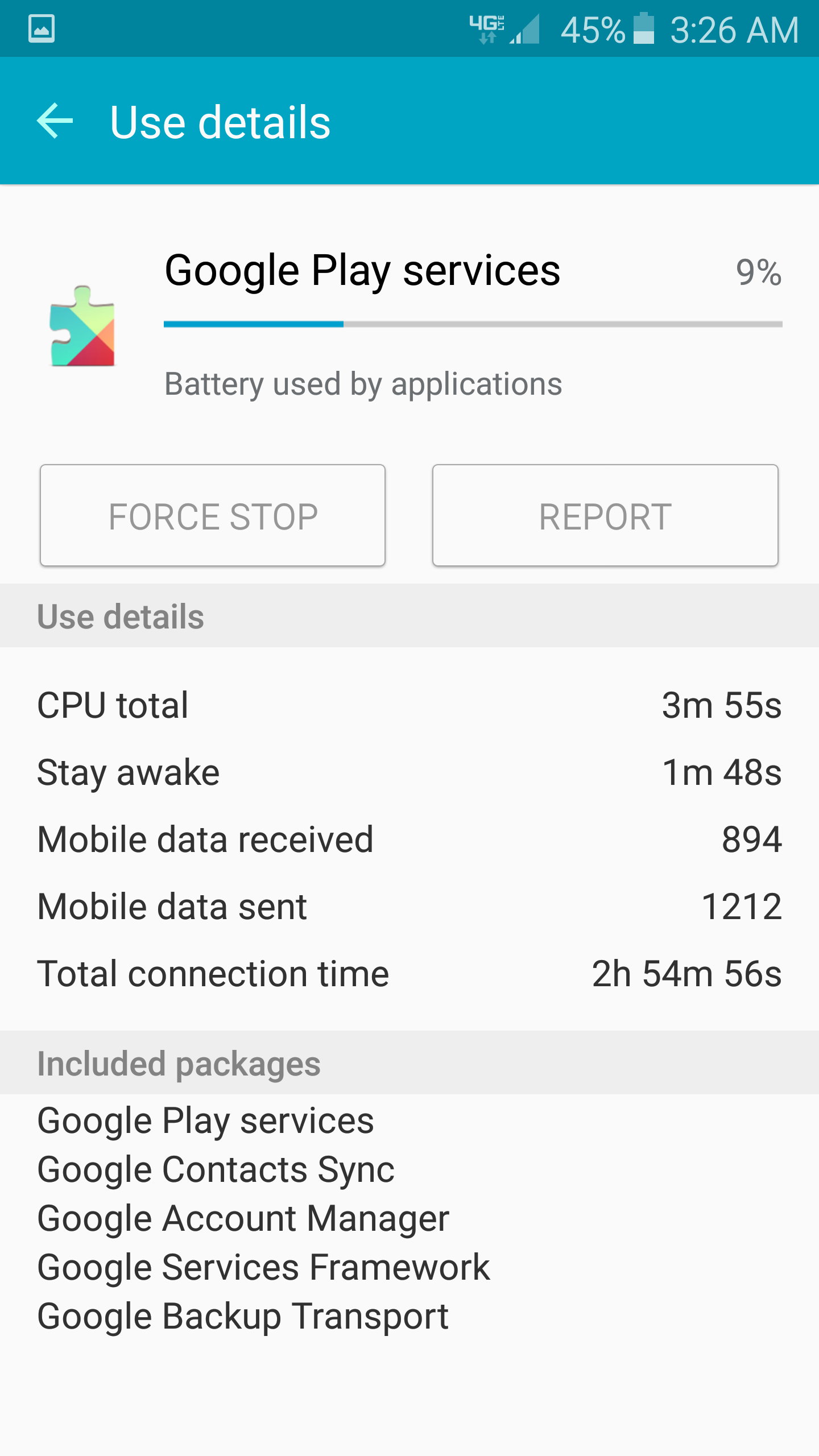Go back using the arrow icon

pos(55,121)
